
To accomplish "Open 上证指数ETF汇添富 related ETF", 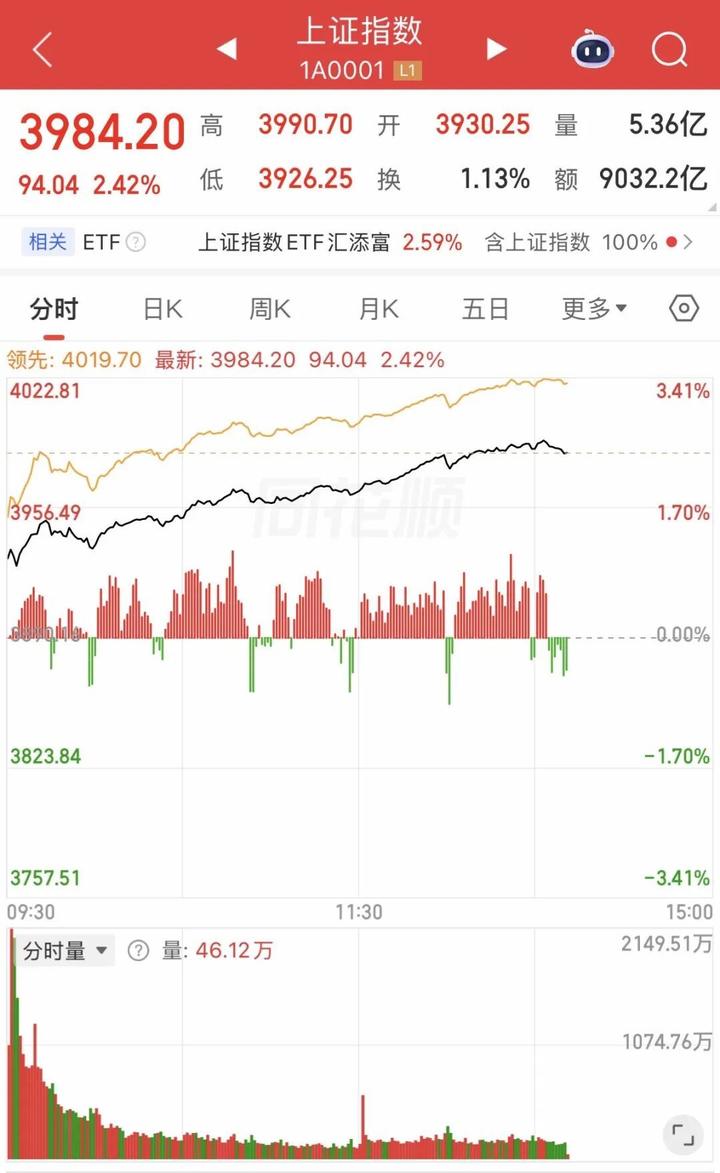I will coord(330,242).
